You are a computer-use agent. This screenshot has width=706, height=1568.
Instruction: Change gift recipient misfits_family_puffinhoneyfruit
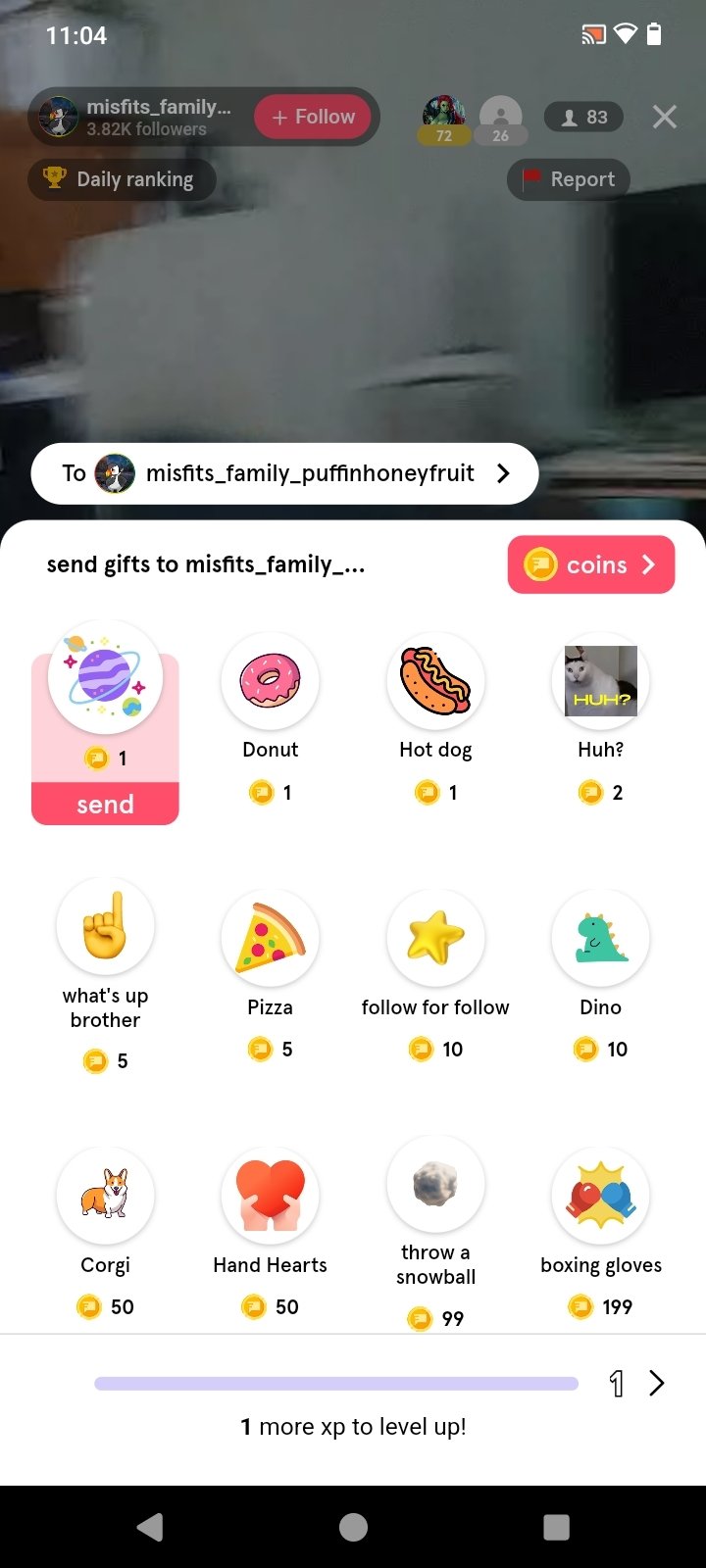point(284,473)
